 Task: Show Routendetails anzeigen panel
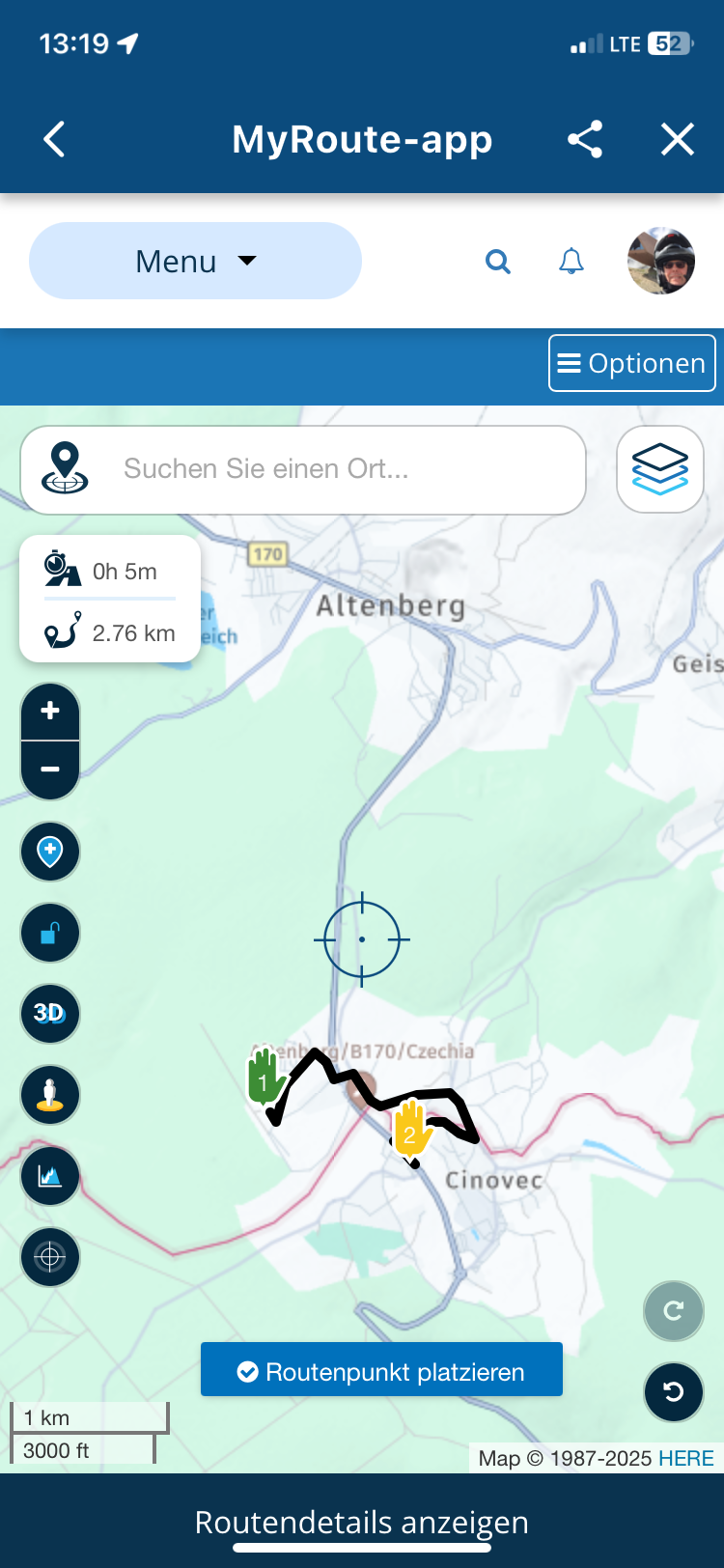(362, 1523)
